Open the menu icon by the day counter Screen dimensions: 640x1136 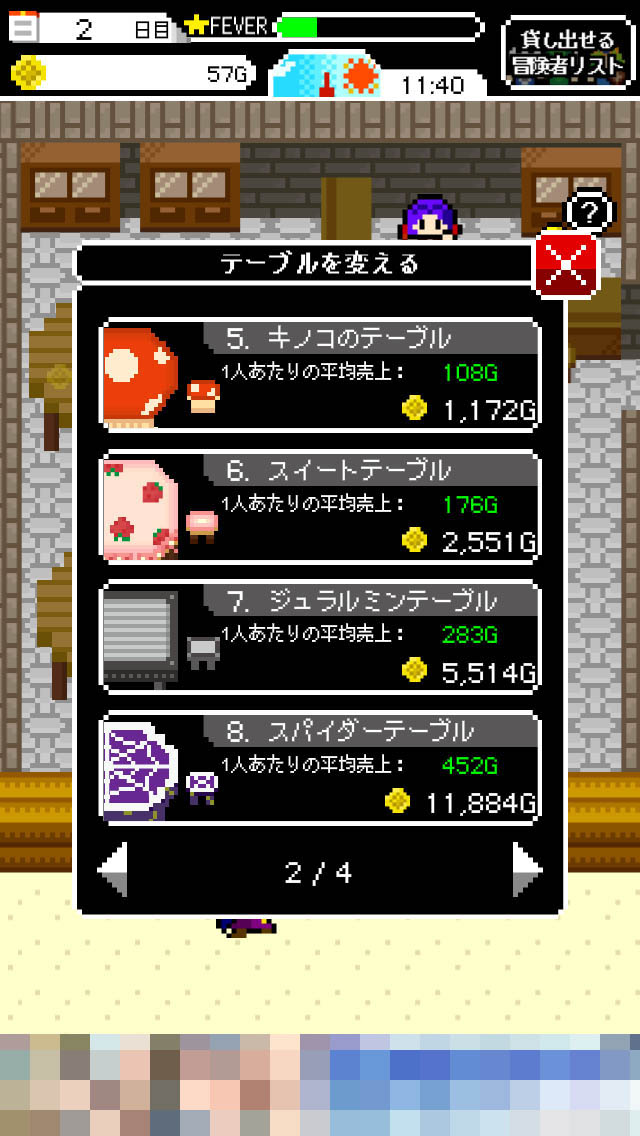tap(23, 26)
